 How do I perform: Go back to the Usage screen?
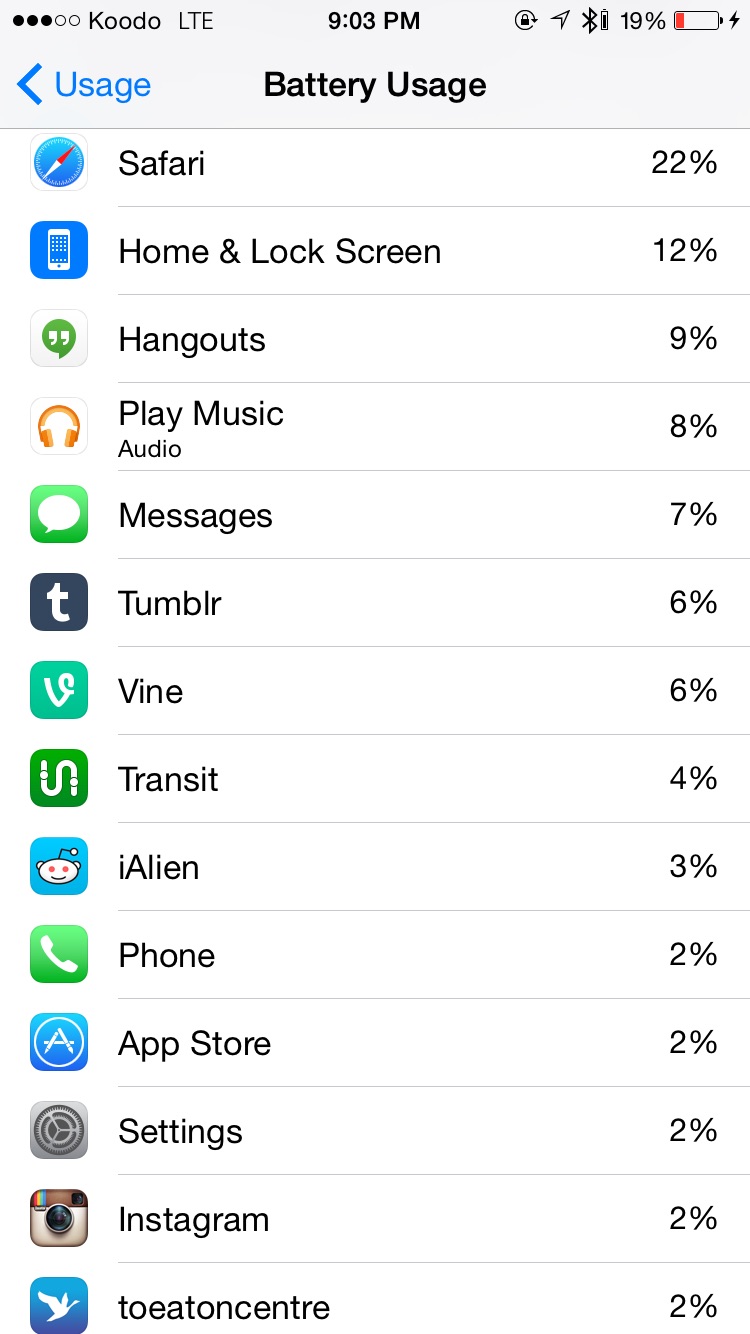(84, 85)
